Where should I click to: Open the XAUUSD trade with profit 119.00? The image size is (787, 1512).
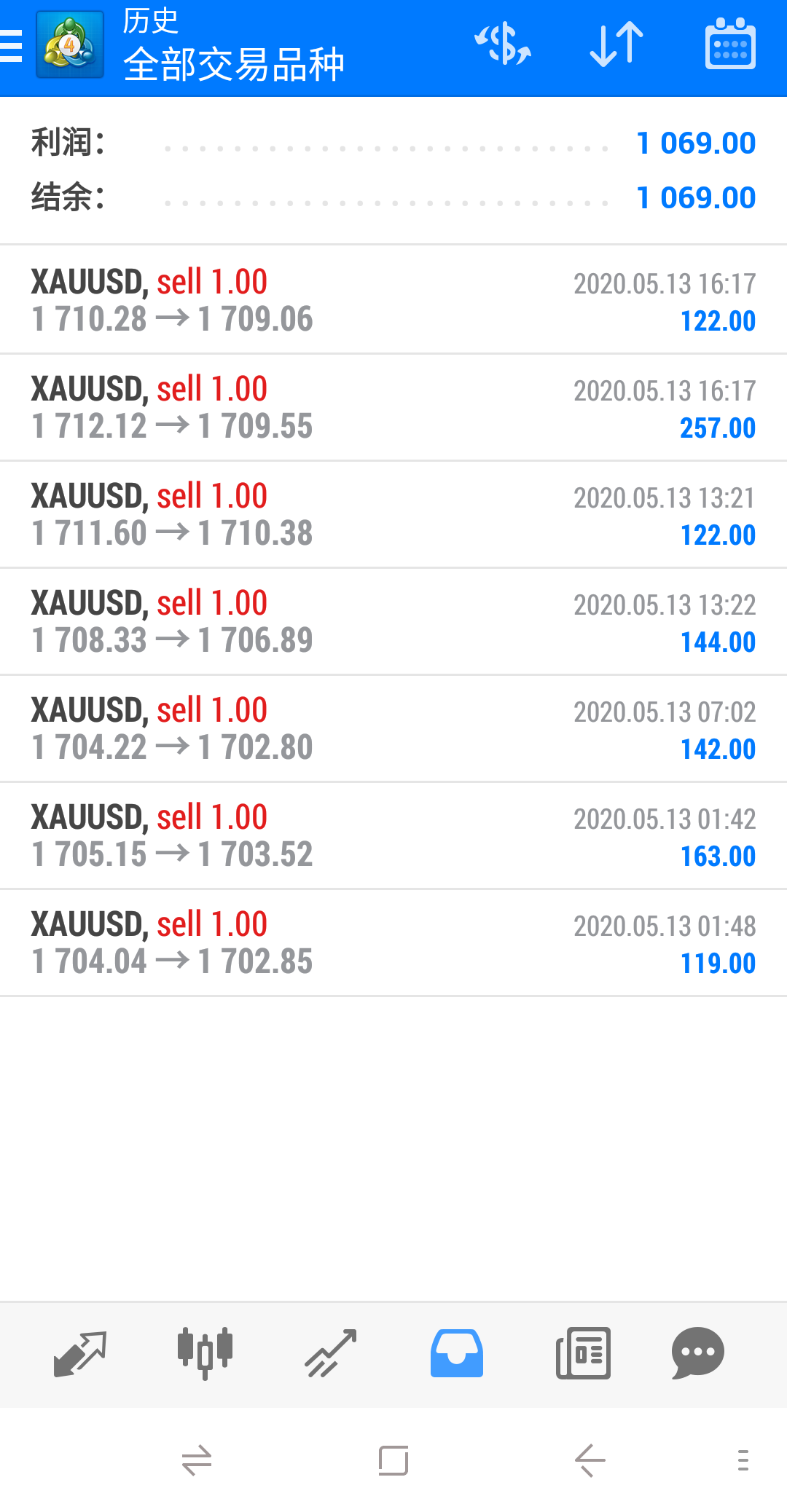[x=393, y=943]
